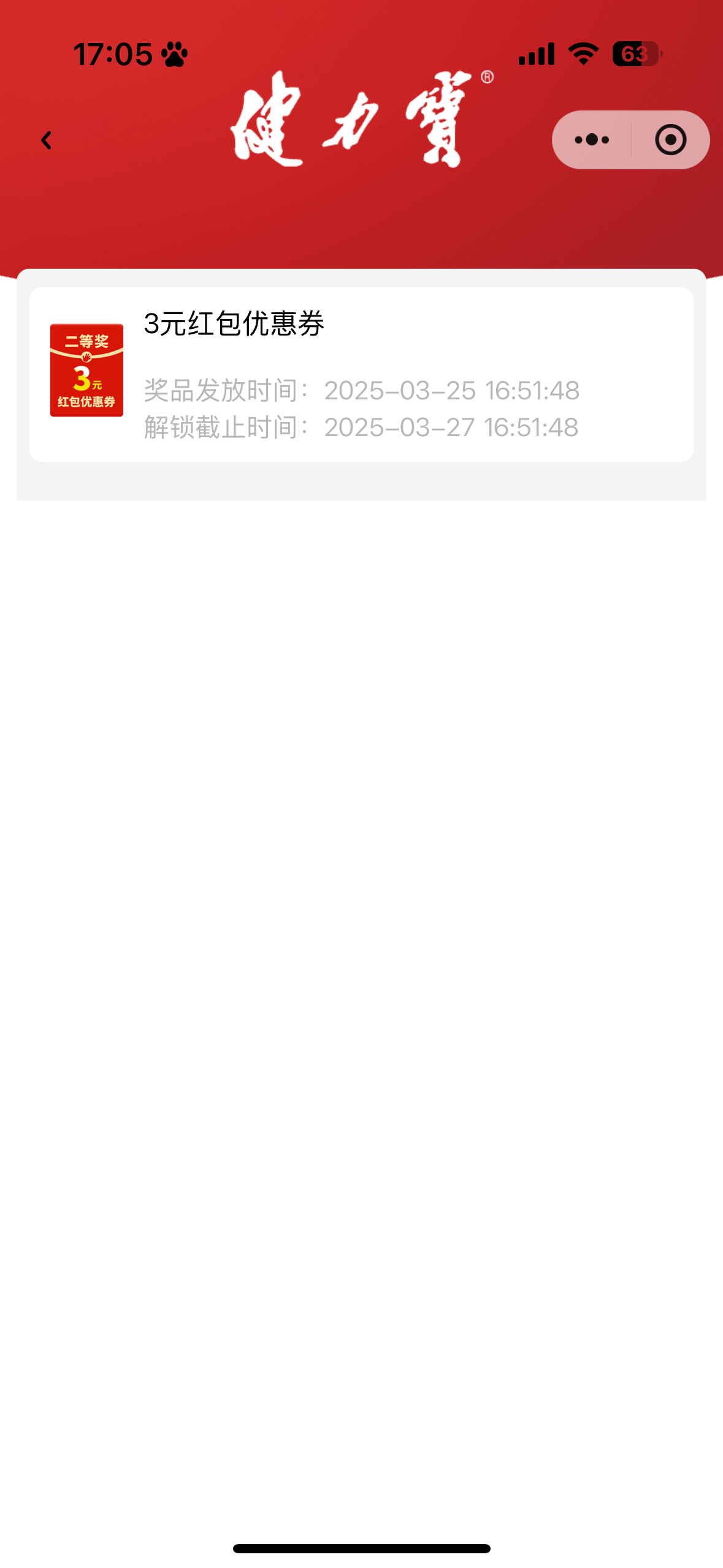
Task: Go back using the arrow icon
Action: [46, 140]
